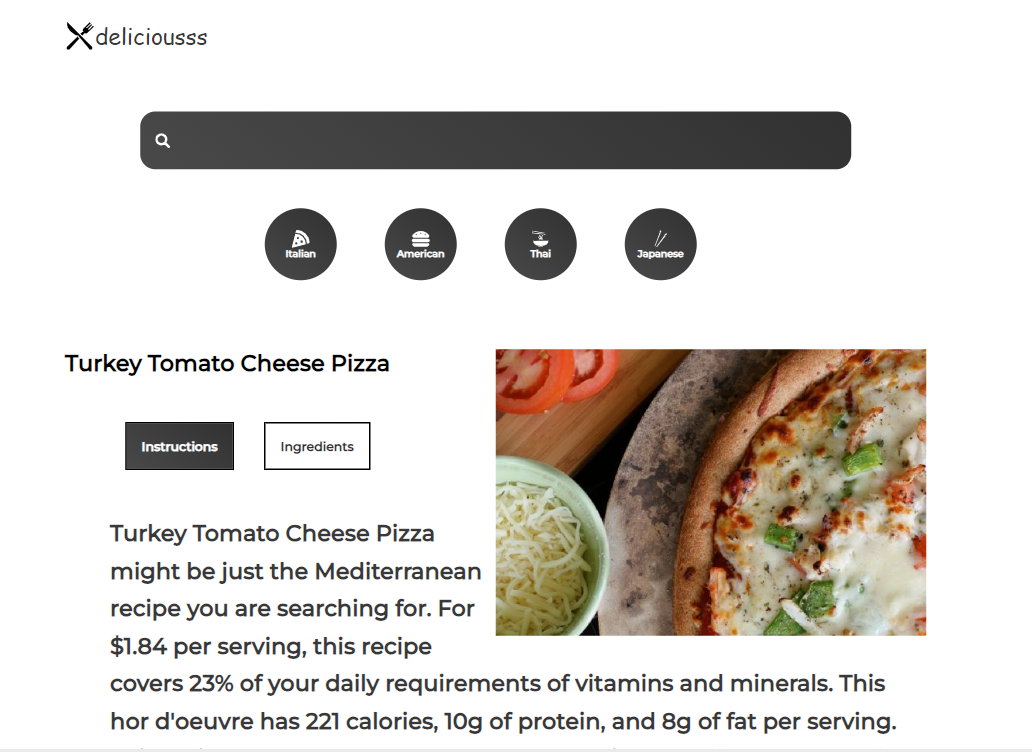The width and height of the screenshot is (1032, 752).
Task: Browse Italian cuisine recipes
Action: (300, 244)
